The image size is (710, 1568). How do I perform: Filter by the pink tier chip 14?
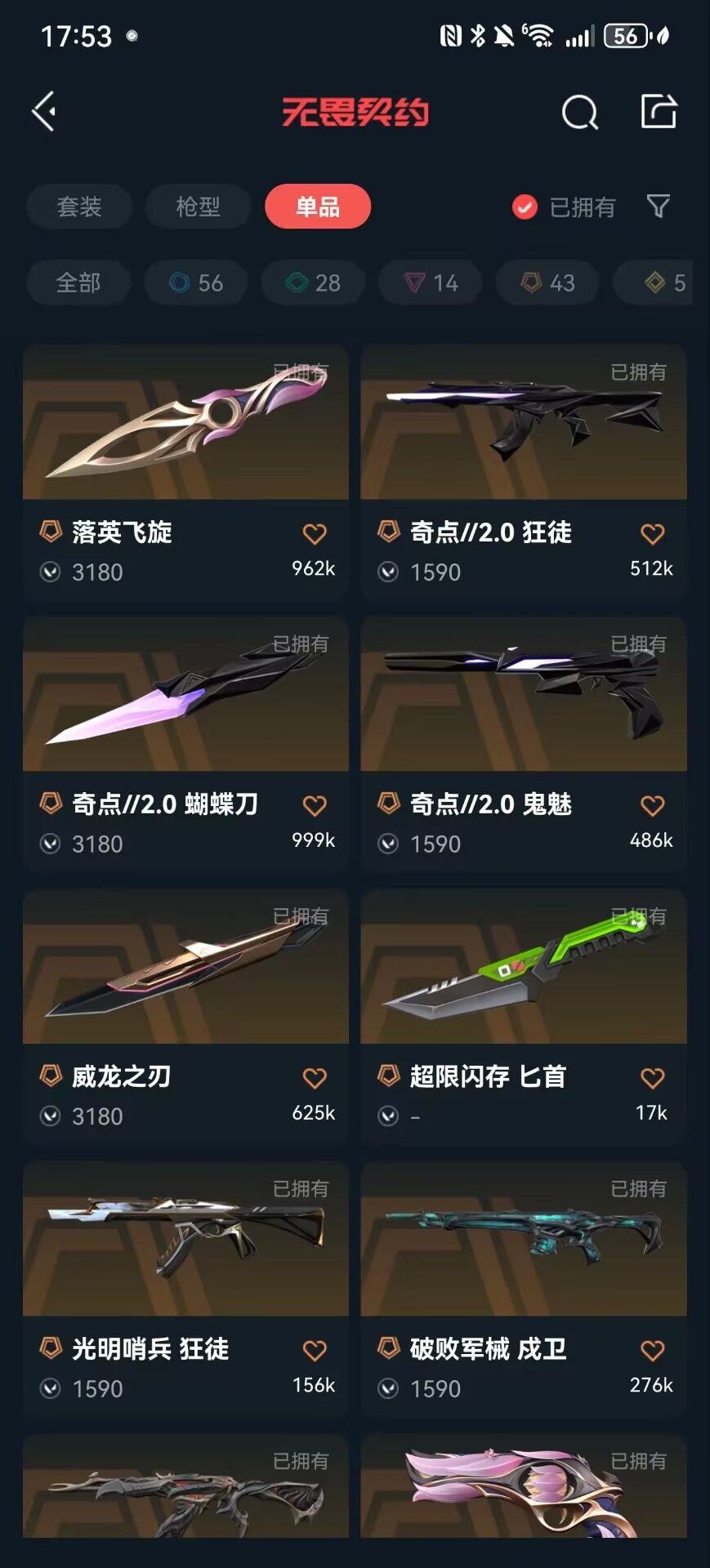coord(430,283)
